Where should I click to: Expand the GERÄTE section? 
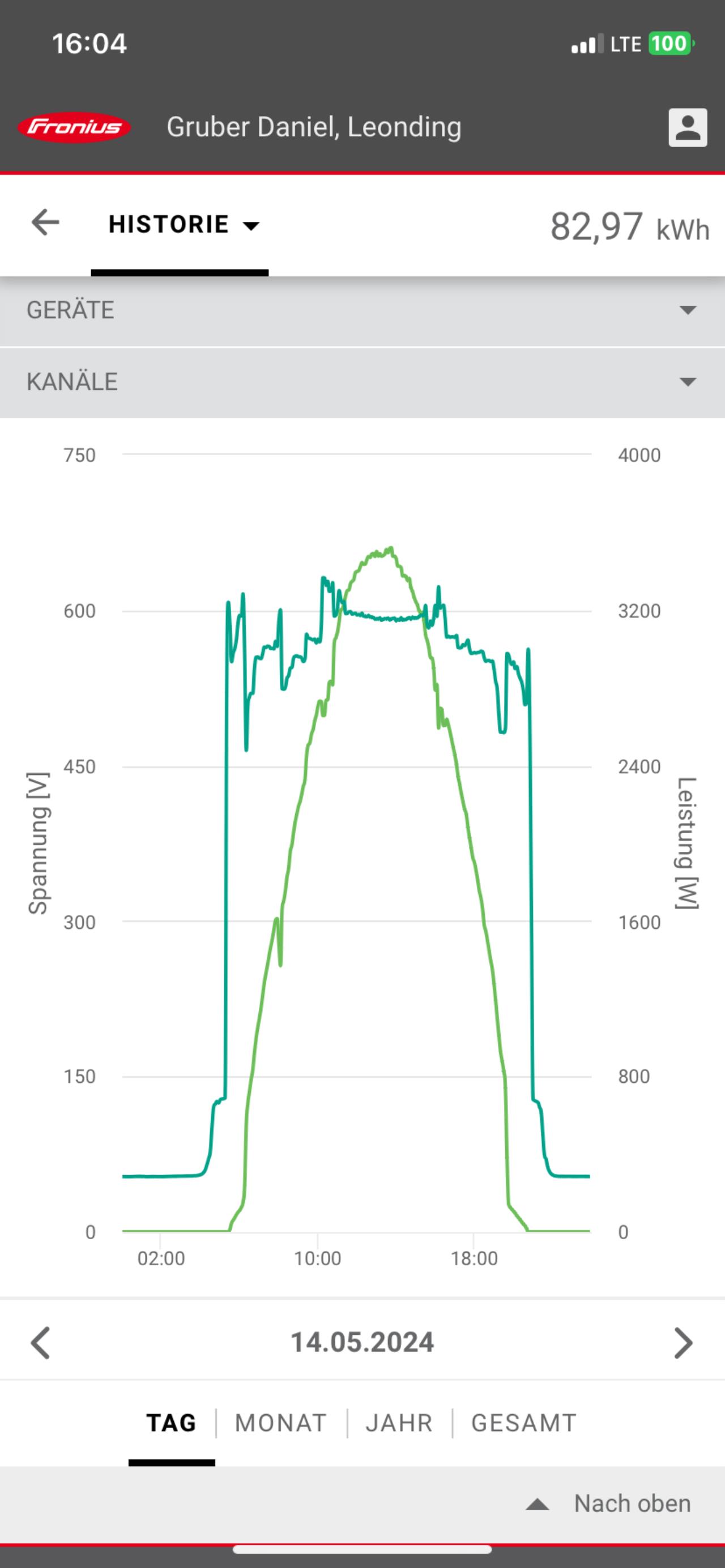[362, 310]
